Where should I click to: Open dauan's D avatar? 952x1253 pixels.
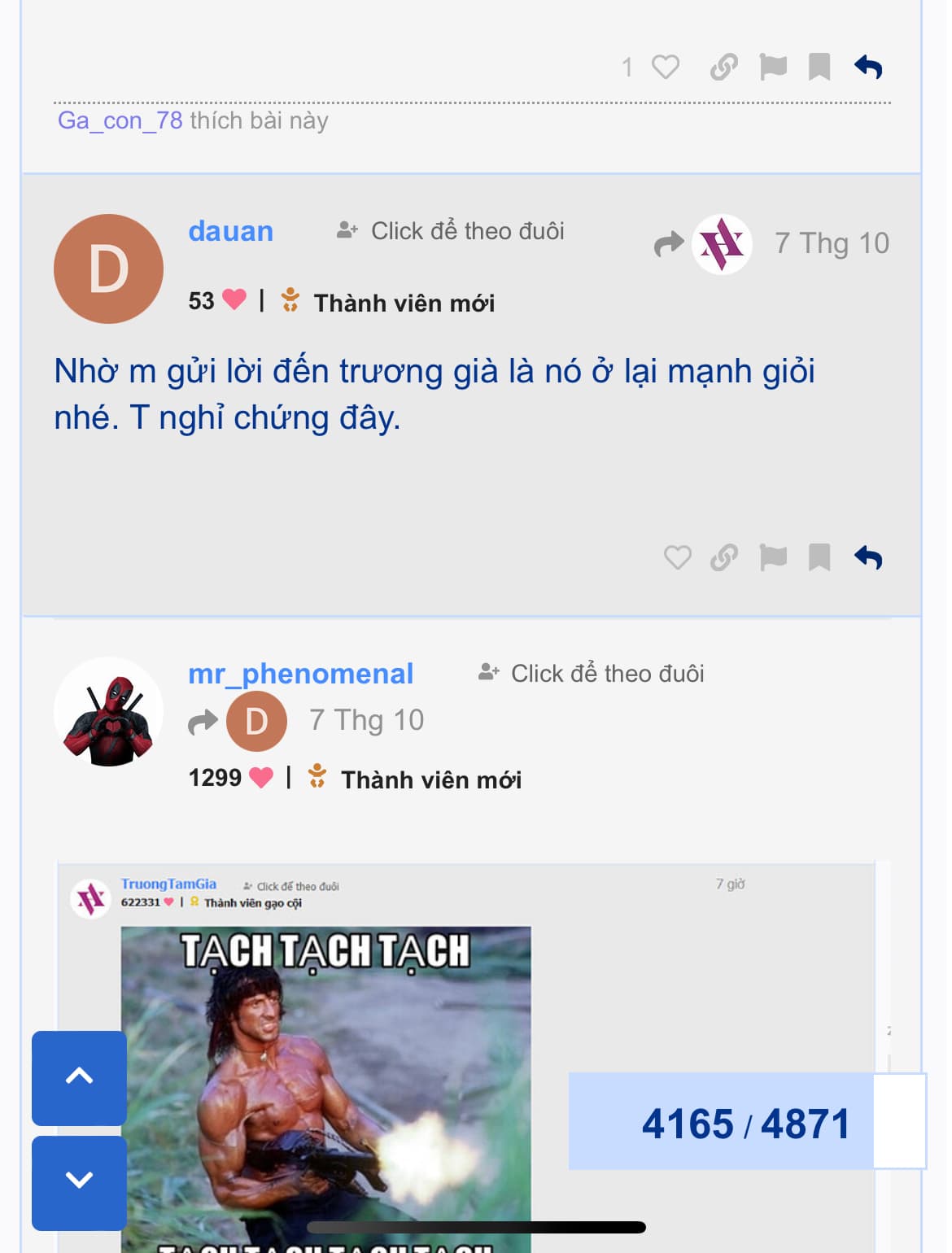(108, 269)
